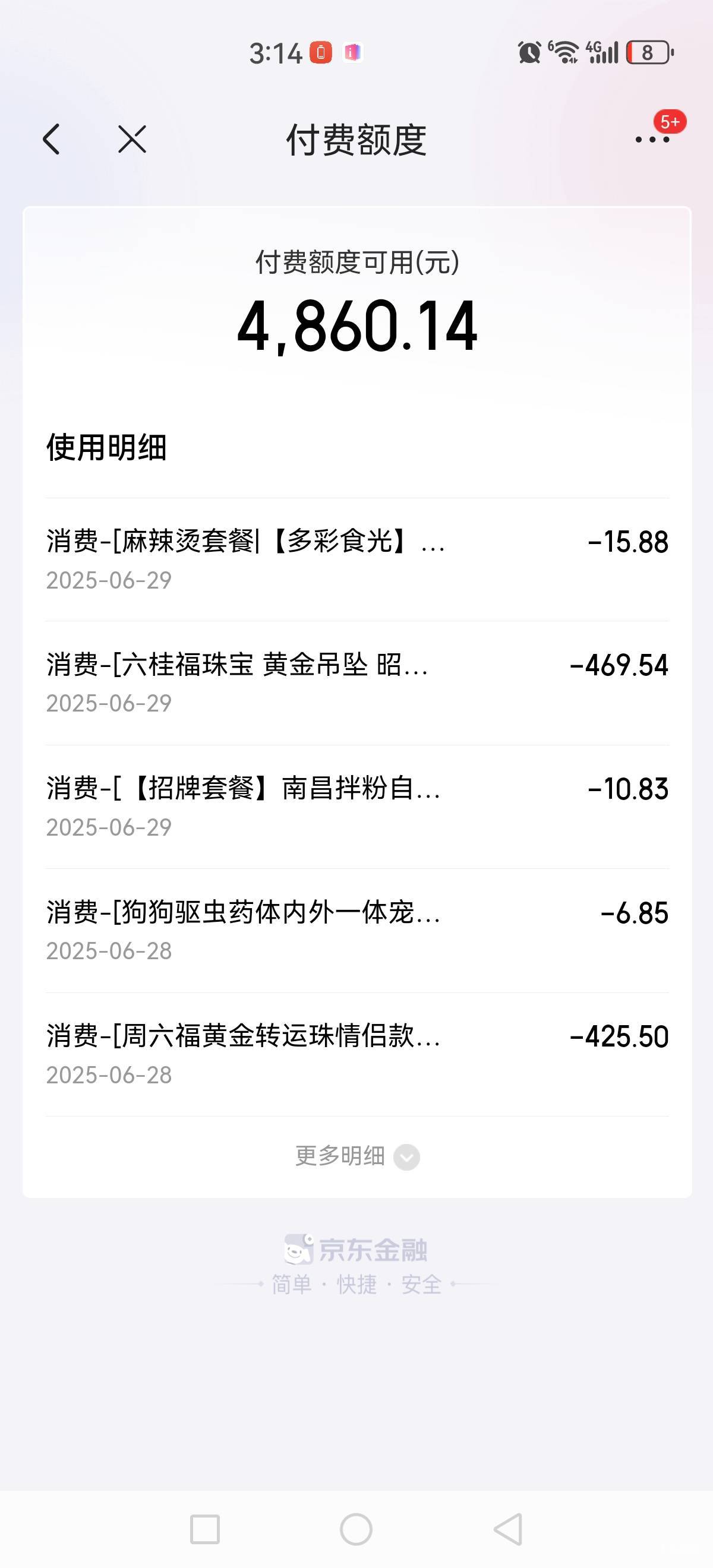Open recent apps from the navigation bar
This screenshot has height=1568, width=713.
click(204, 1529)
